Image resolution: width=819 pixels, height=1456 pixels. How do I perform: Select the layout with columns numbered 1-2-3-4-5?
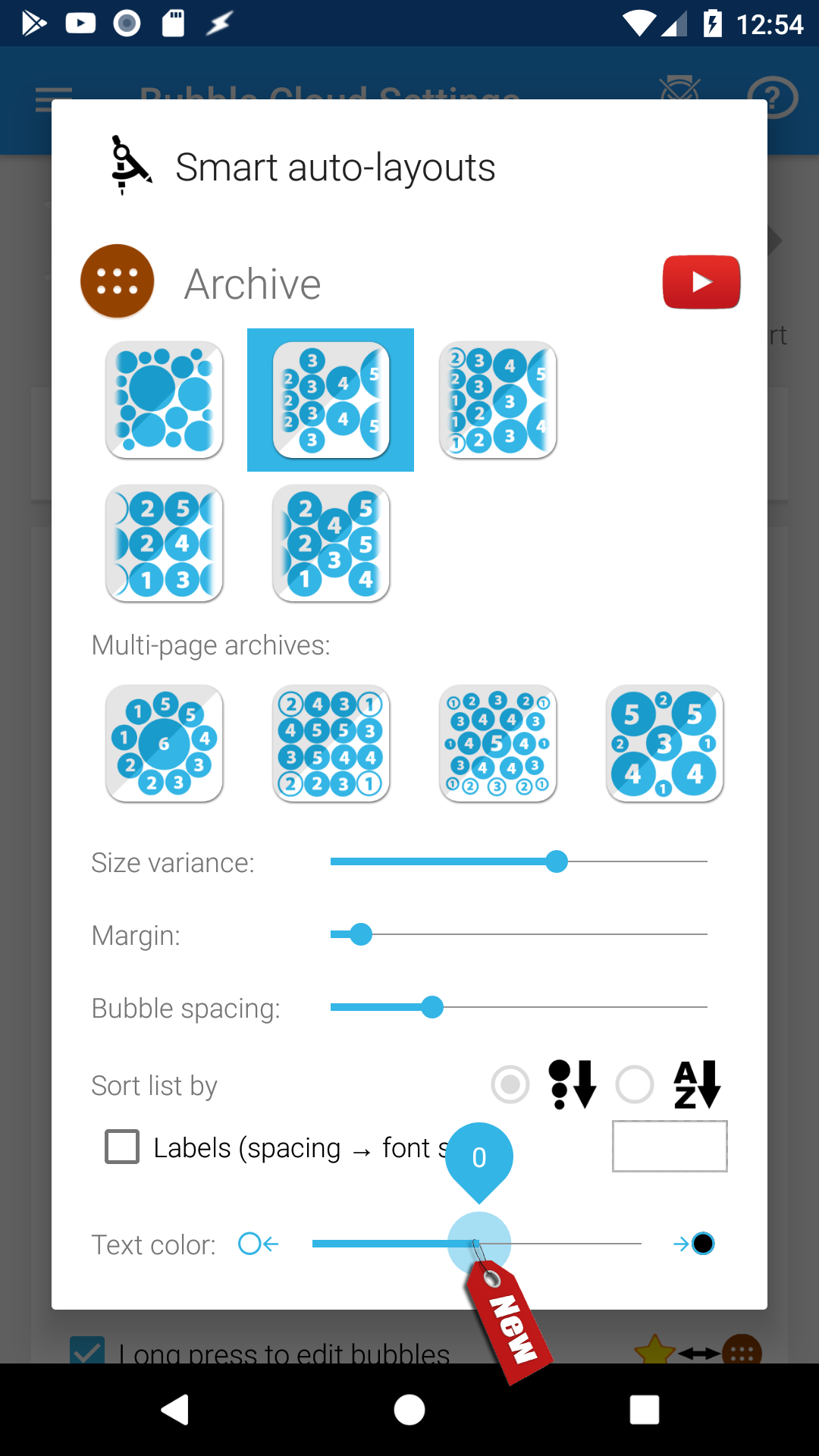click(x=497, y=400)
